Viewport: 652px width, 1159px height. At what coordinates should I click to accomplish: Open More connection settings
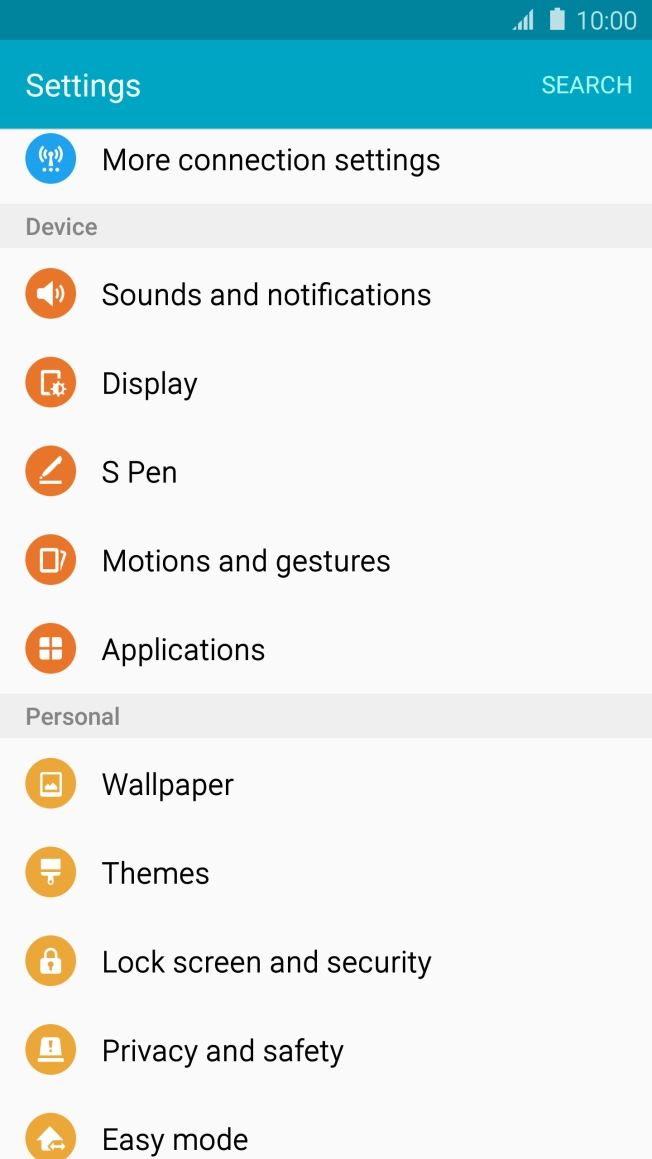tap(270, 160)
